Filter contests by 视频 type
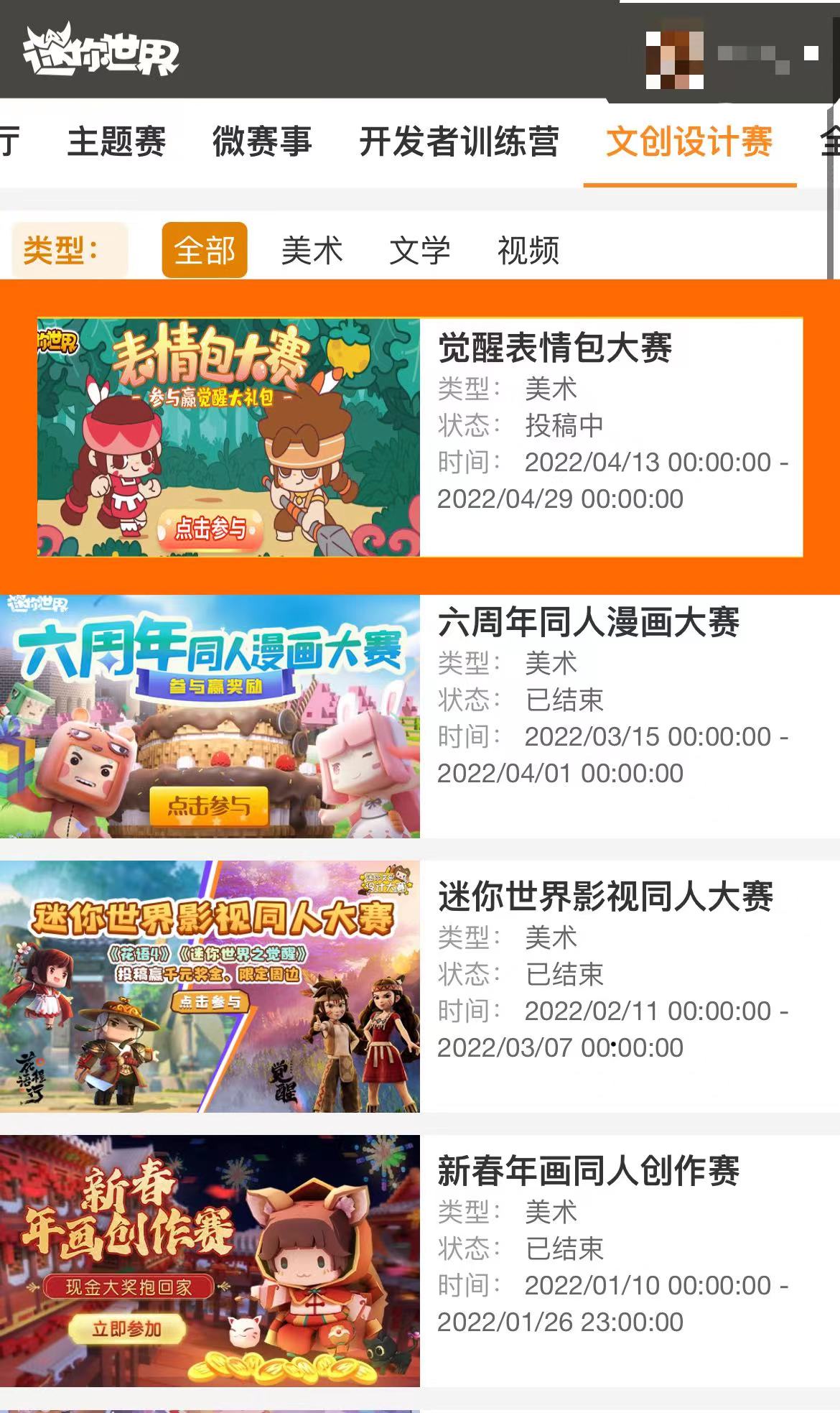 click(x=528, y=251)
